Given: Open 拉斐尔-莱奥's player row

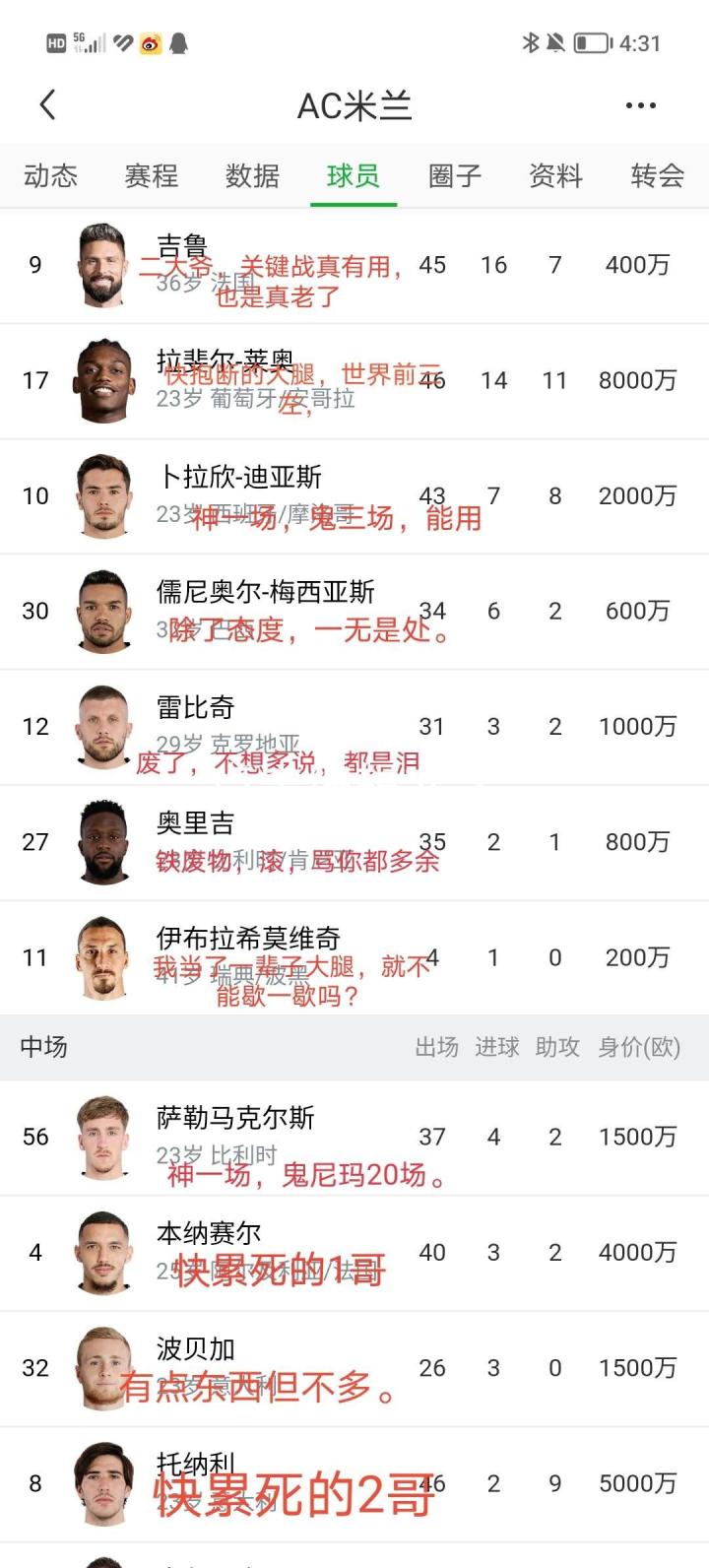Looking at the screenshot, I should tap(354, 381).
